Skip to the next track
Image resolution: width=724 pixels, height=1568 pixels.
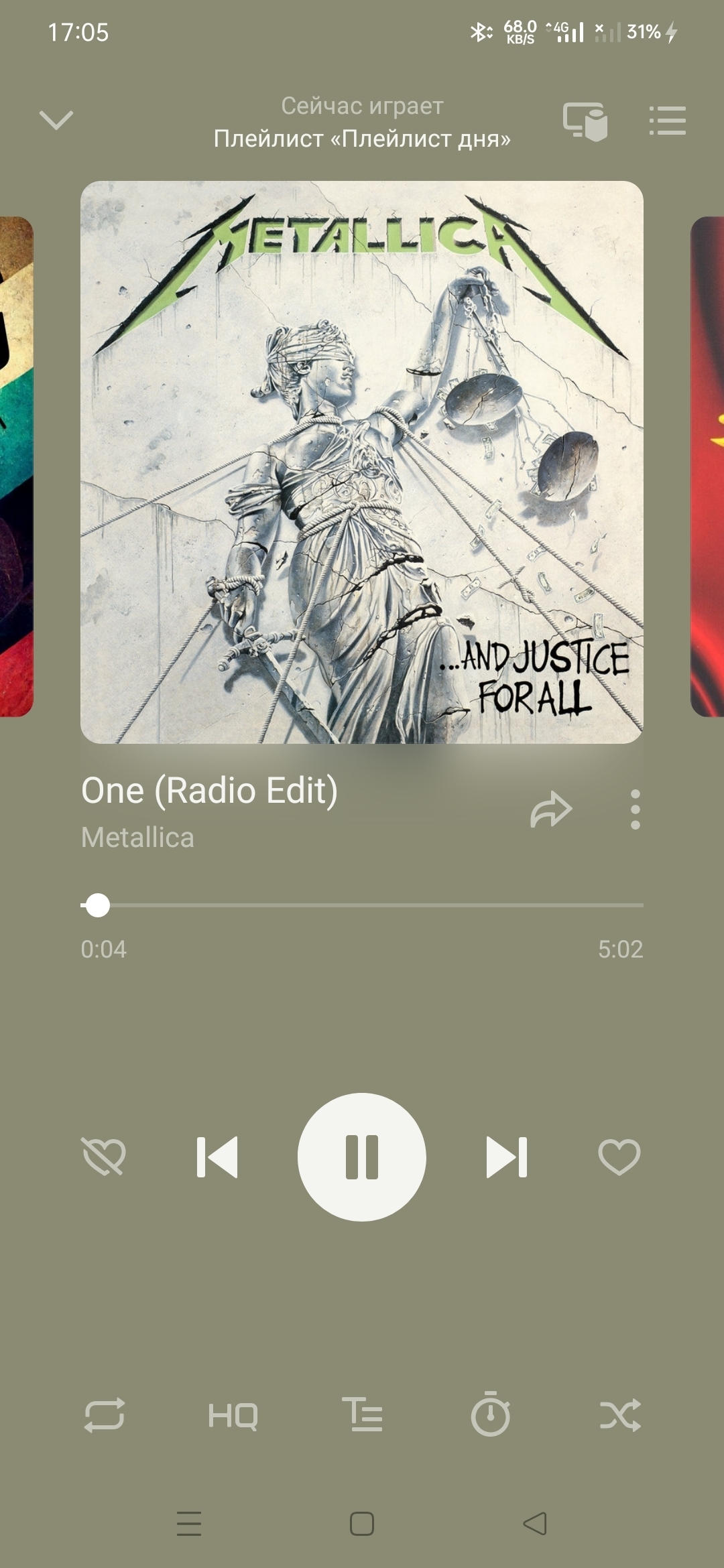pyautogui.click(x=507, y=1157)
